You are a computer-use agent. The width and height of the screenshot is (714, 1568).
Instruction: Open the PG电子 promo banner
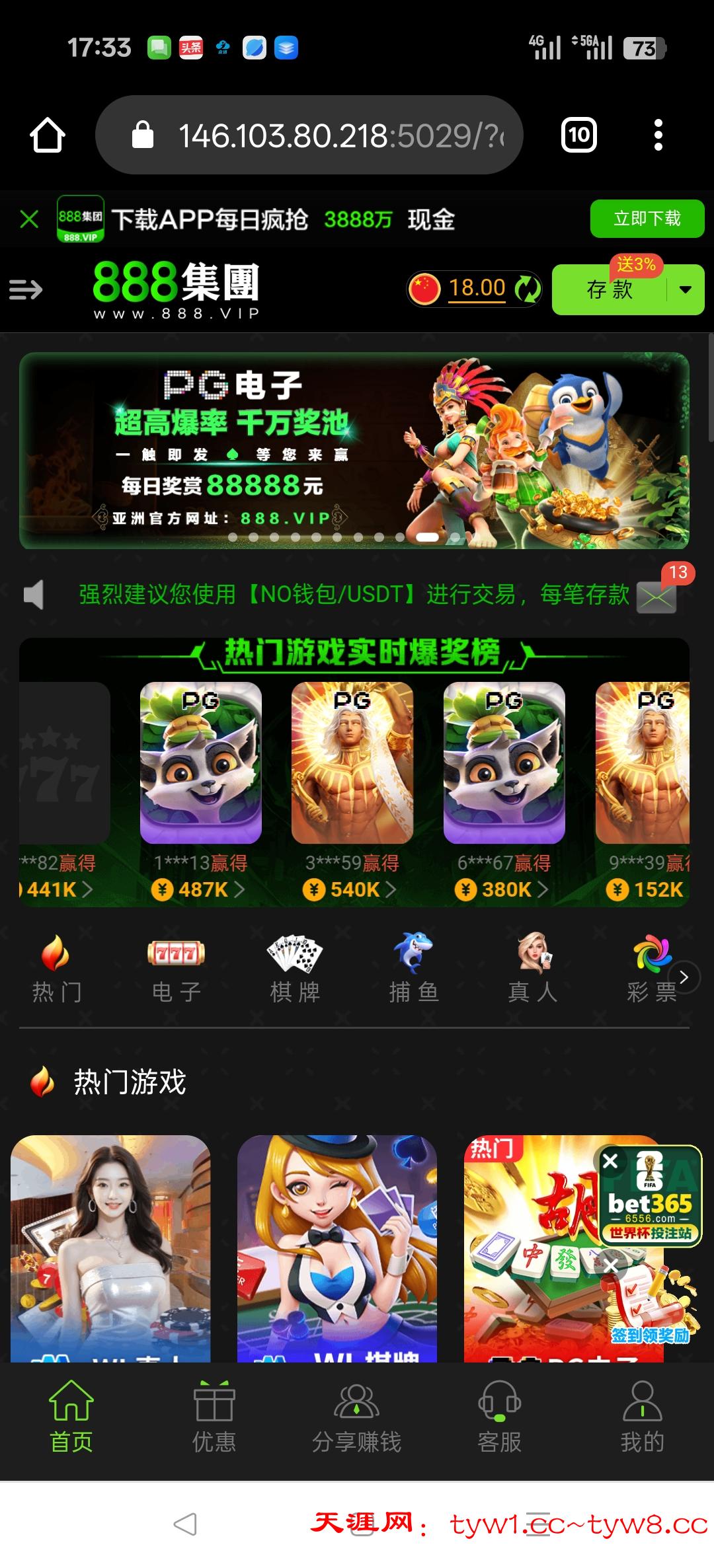[x=354, y=451]
